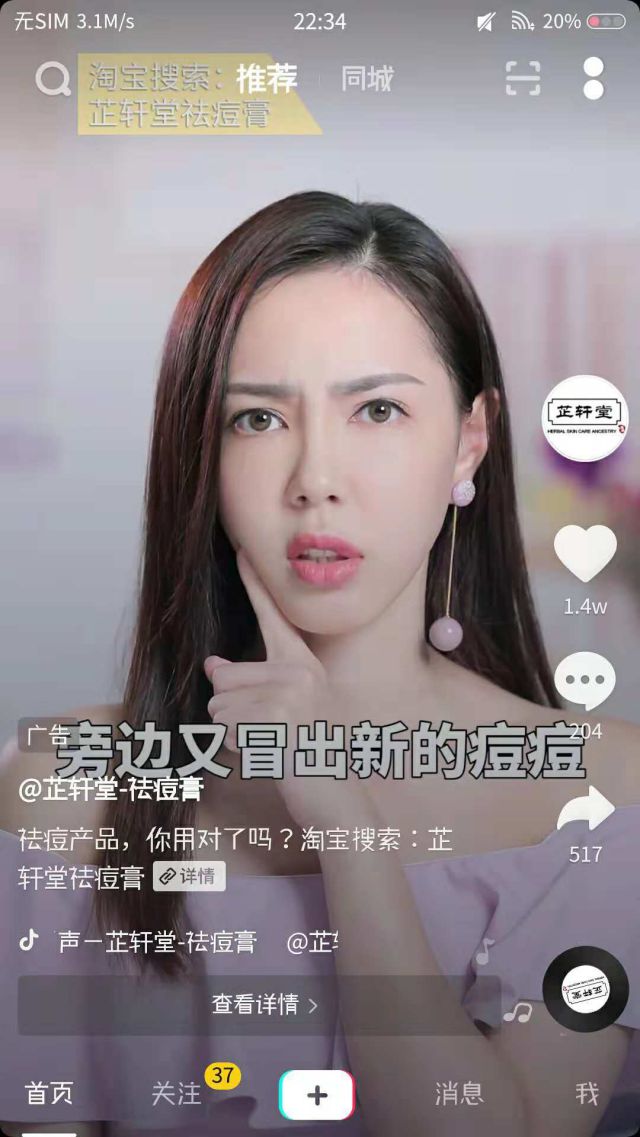
Task: Share this video via arrow icon
Action: click(585, 810)
